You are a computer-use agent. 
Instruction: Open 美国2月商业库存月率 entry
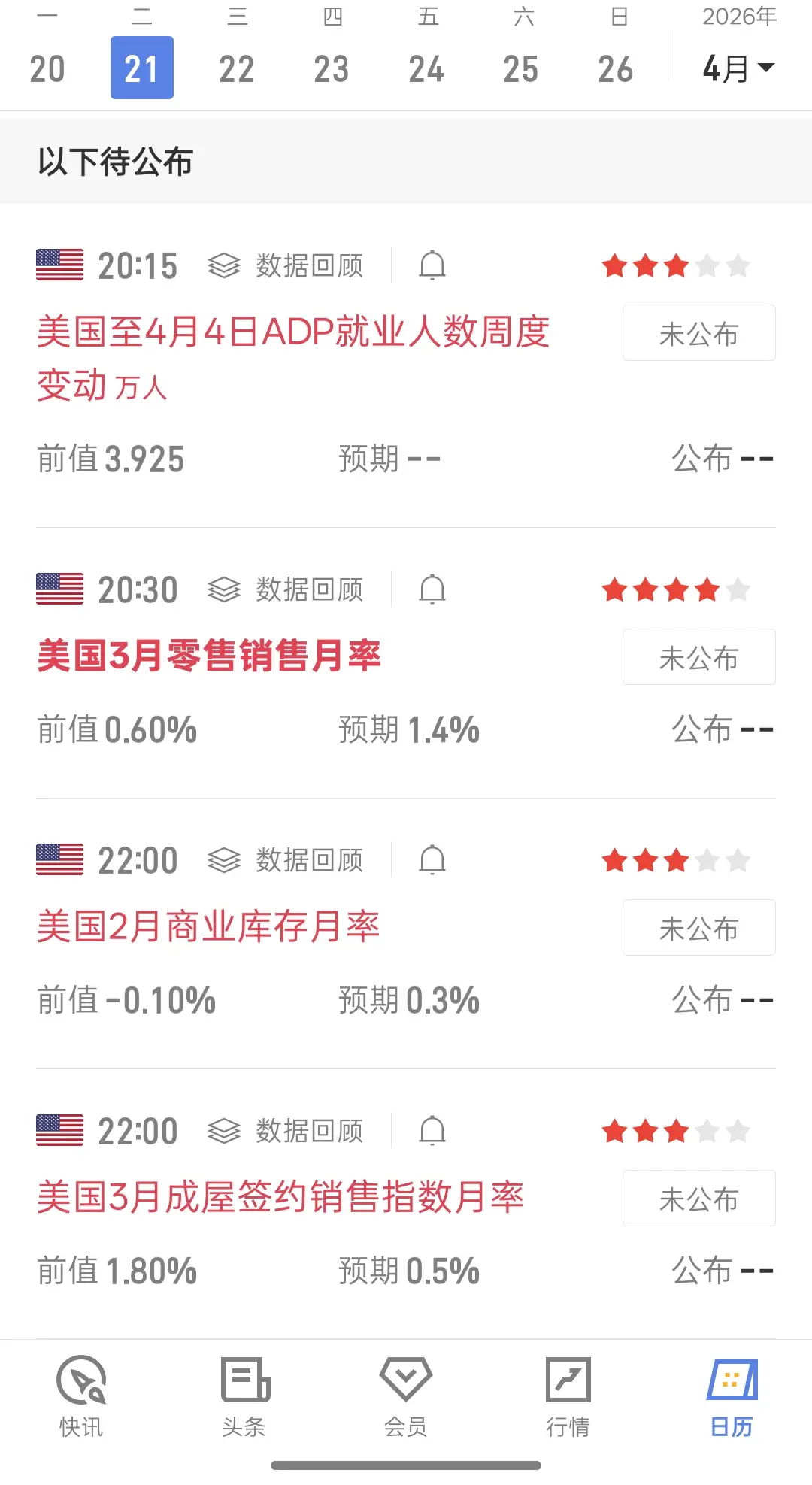pyautogui.click(x=208, y=926)
